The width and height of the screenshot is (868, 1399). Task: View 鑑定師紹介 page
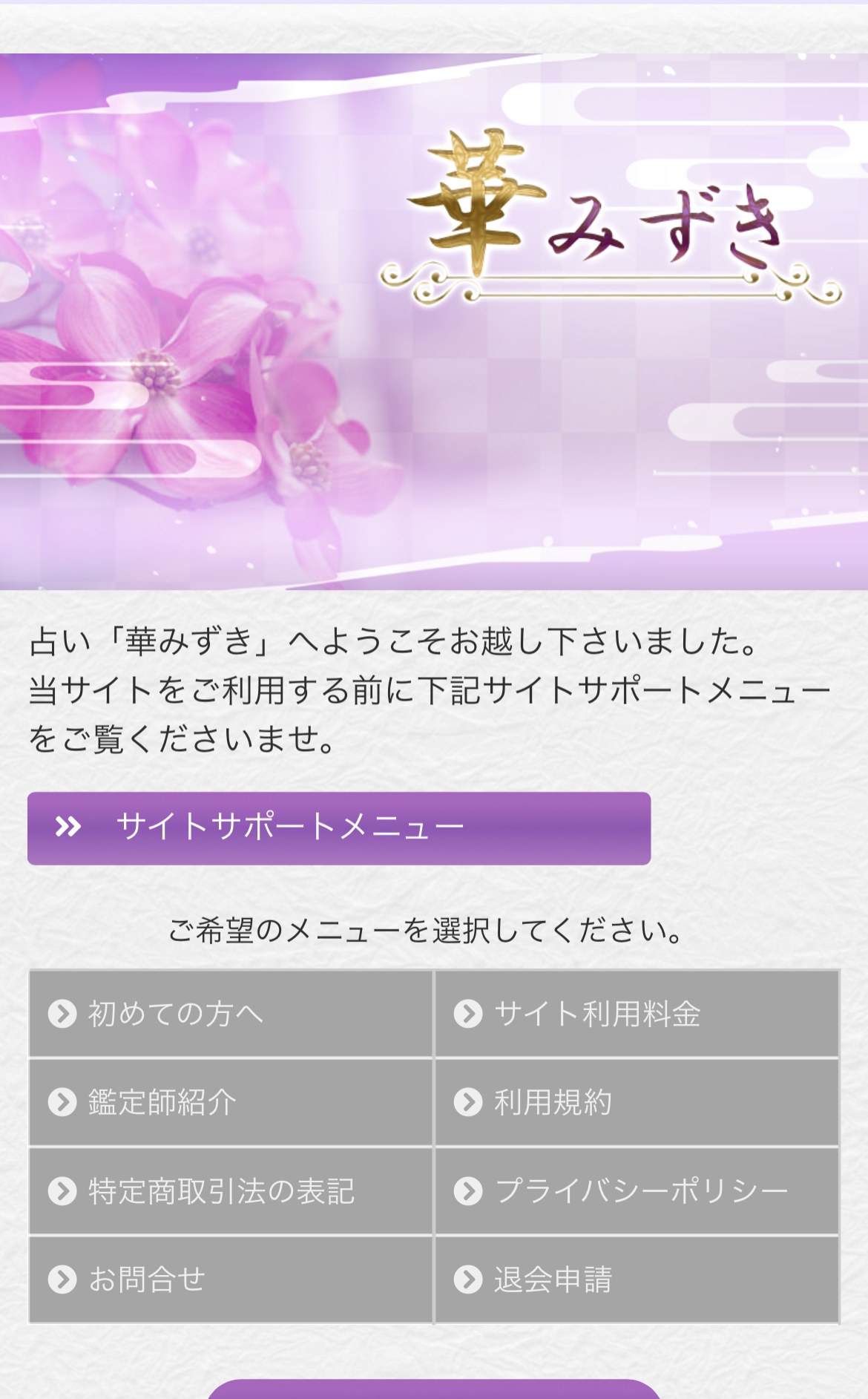[231, 1102]
